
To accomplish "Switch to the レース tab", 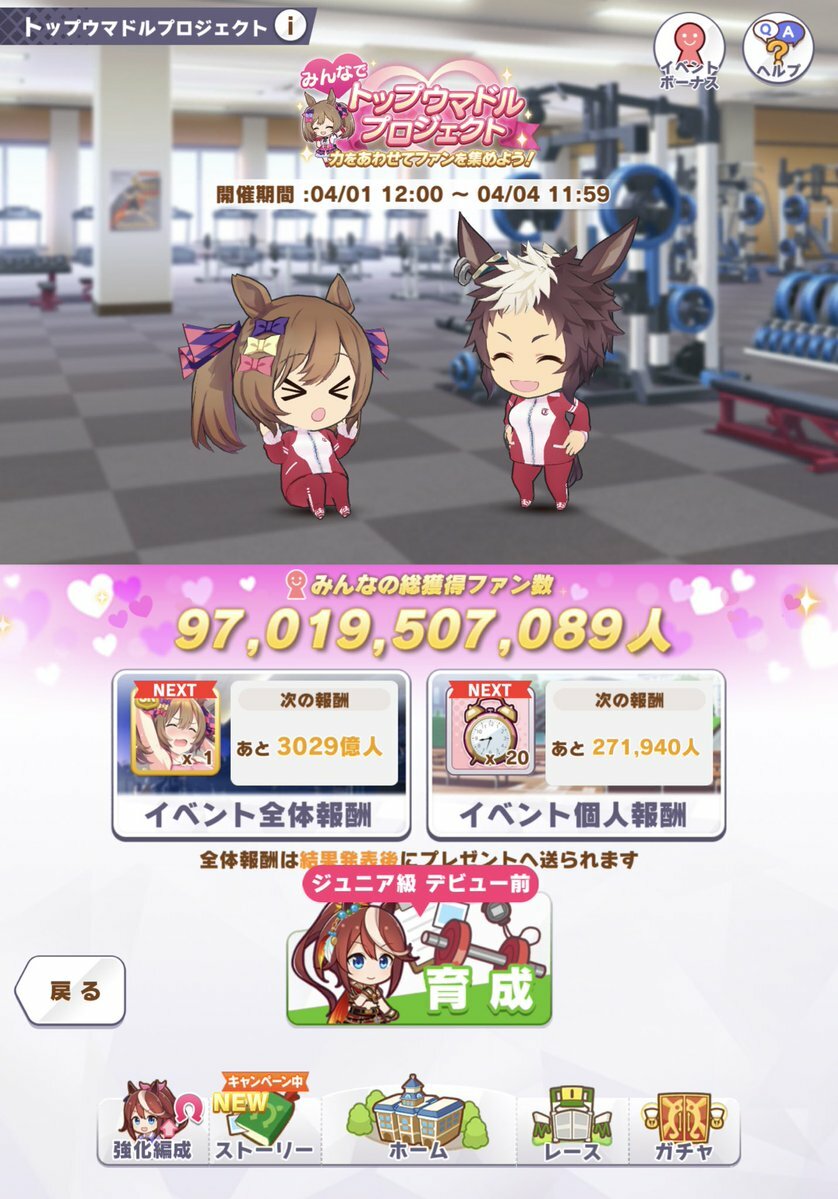I will [572, 1122].
